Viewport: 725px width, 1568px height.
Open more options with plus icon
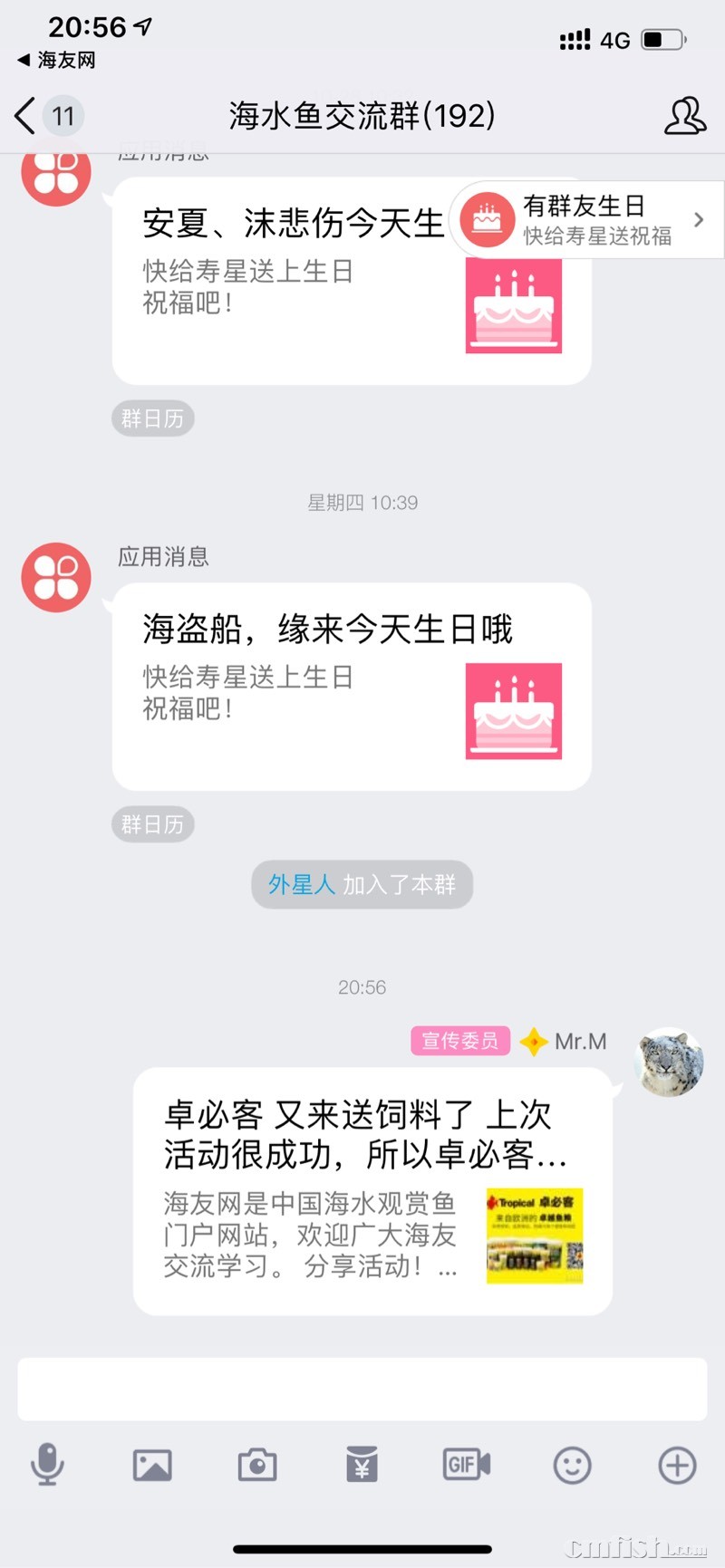click(x=677, y=1465)
